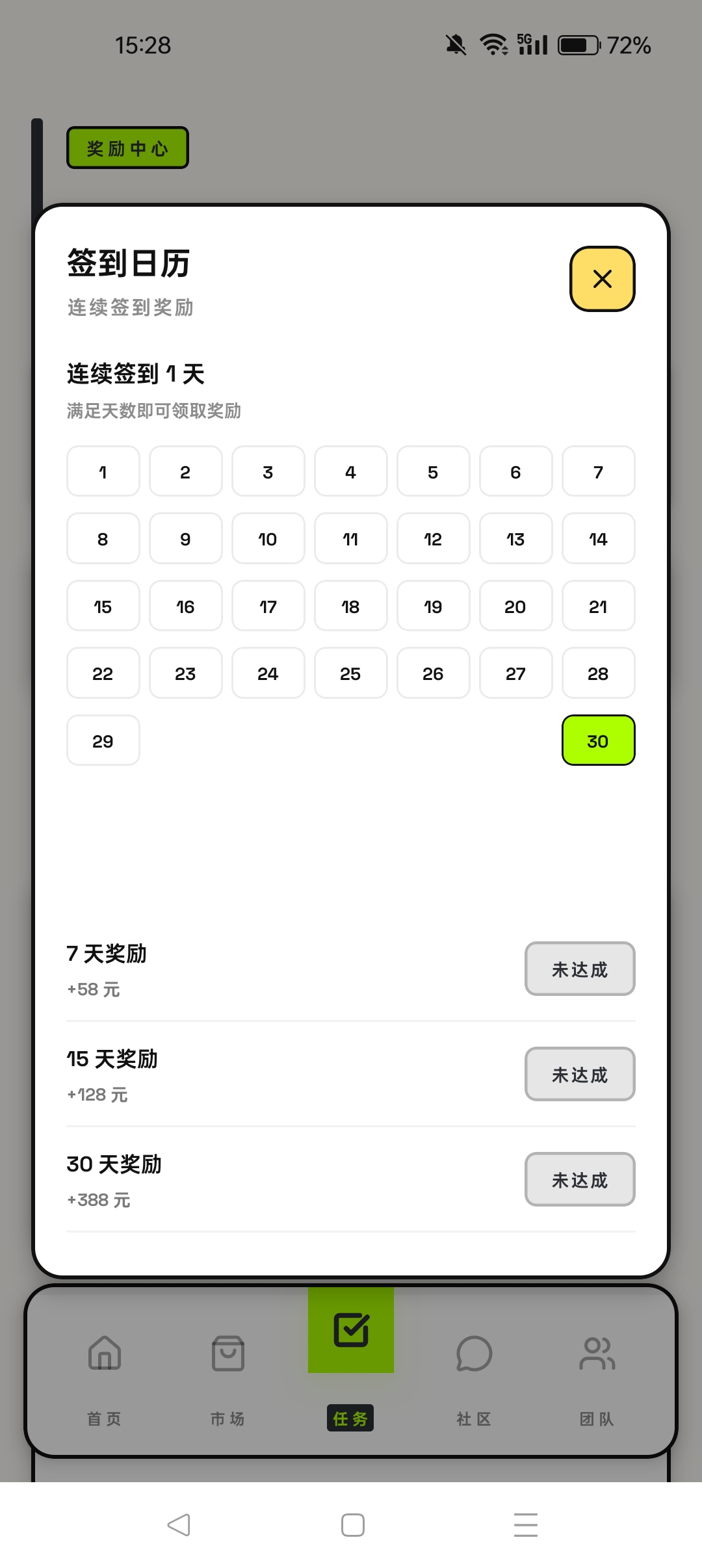Tap day 29 in the calendar
Viewport: 702px width, 1568px height.
pyautogui.click(x=103, y=740)
